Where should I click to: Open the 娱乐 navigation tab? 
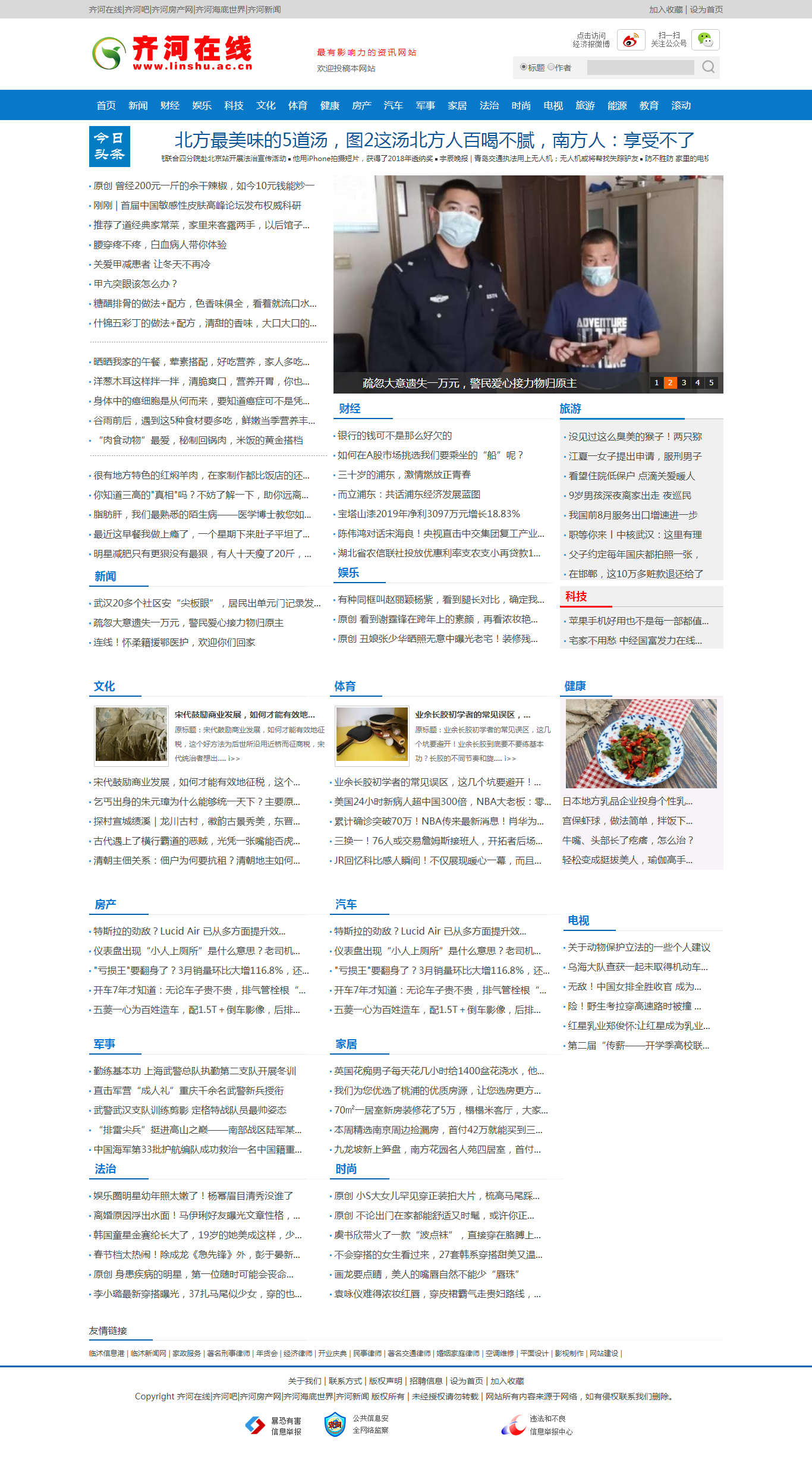[202, 105]
